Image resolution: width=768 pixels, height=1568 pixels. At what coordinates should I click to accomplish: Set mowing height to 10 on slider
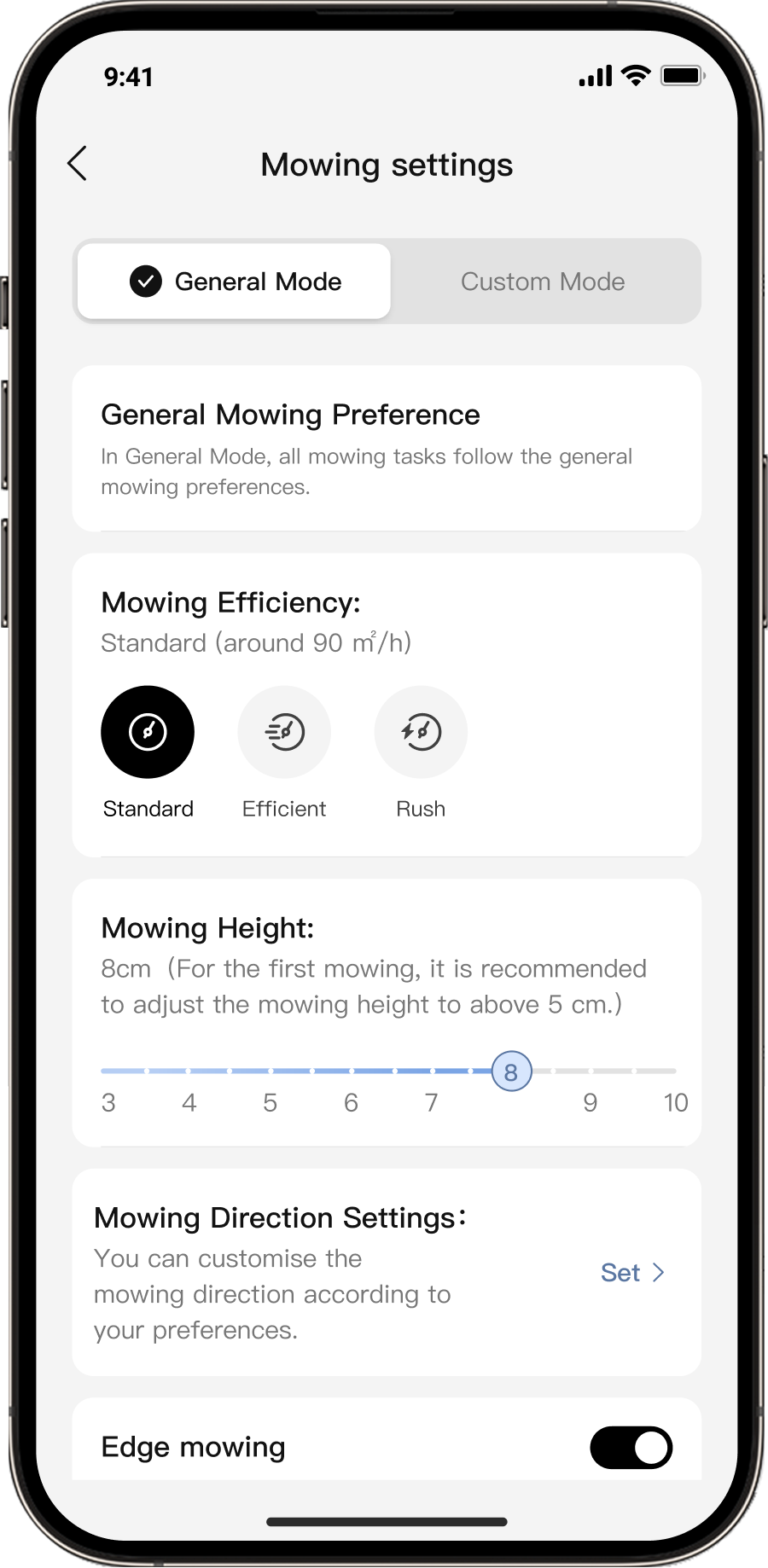pyautogui.click(x=673, y=1071)
